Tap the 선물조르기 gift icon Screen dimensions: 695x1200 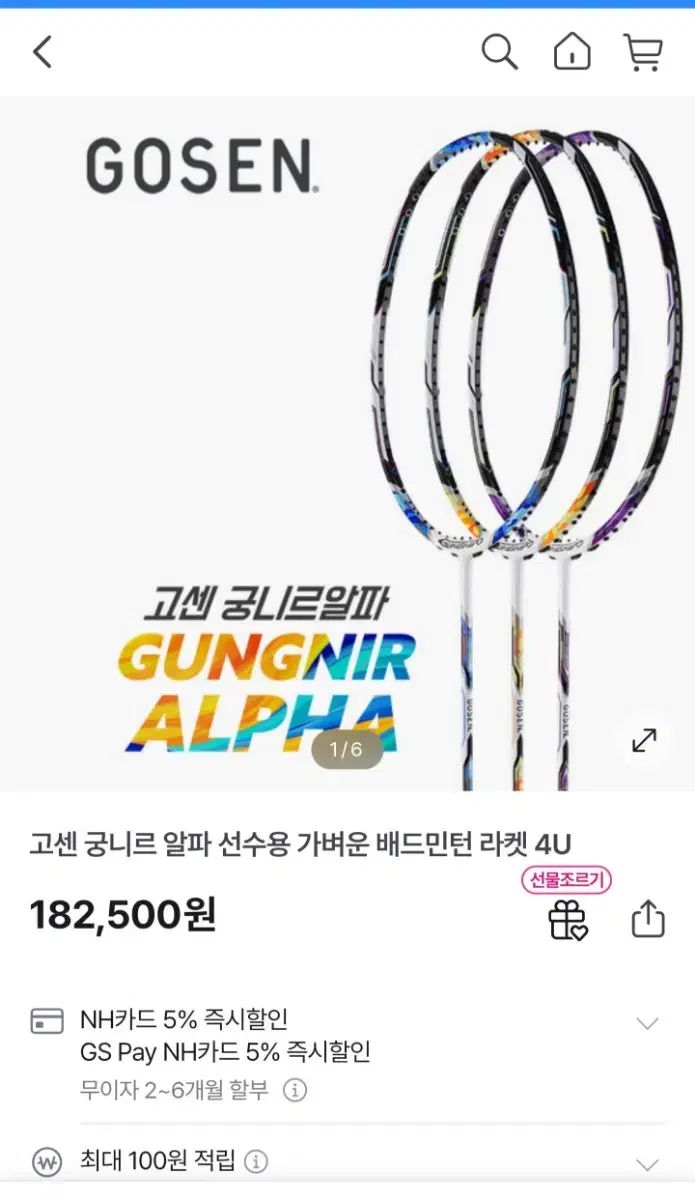567,918
